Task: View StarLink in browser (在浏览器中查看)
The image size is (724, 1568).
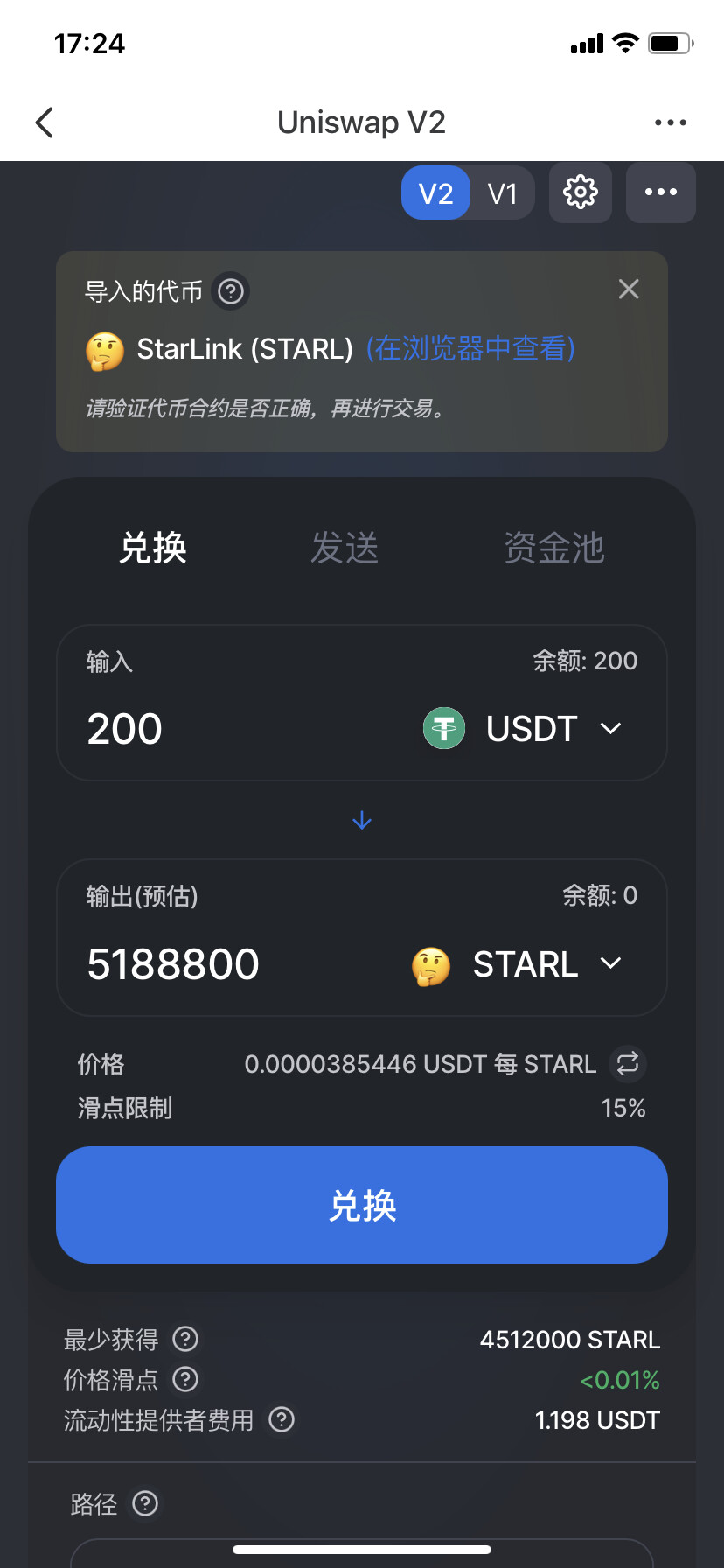Action: coord(470,349)
